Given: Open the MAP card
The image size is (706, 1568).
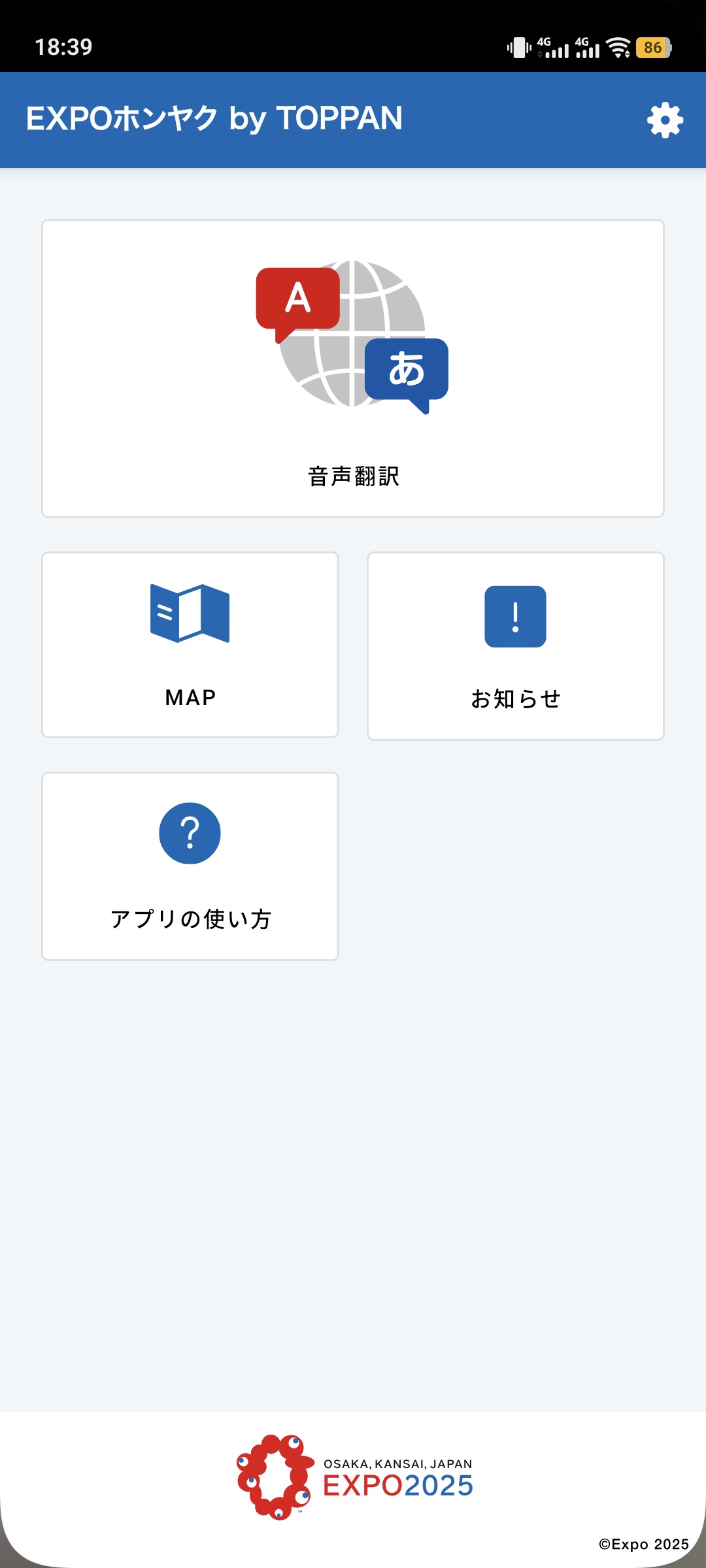Looking at the screenshot, I should pos(190,645).
